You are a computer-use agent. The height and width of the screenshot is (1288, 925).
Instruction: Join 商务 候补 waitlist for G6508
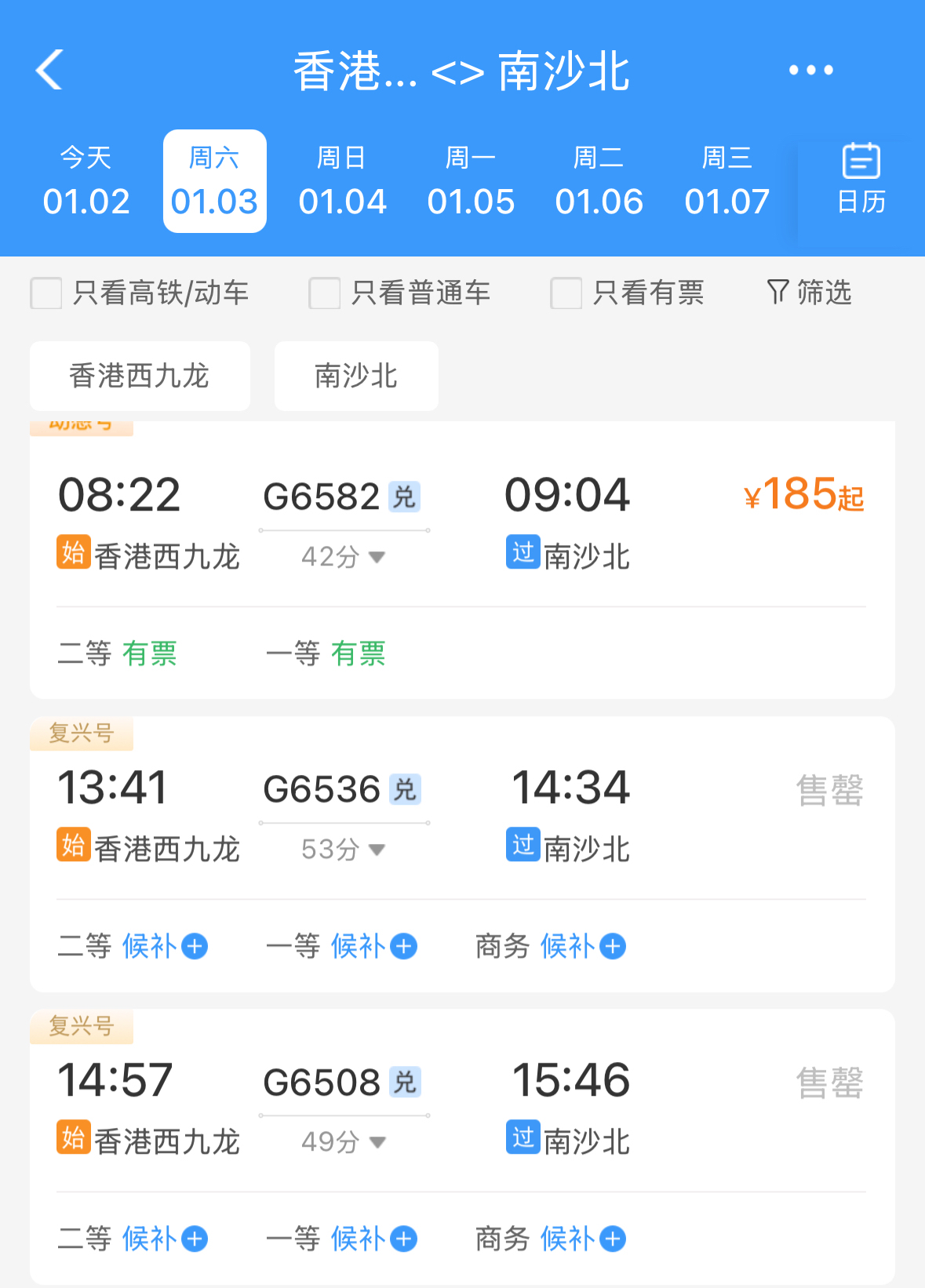(583, 1239)
